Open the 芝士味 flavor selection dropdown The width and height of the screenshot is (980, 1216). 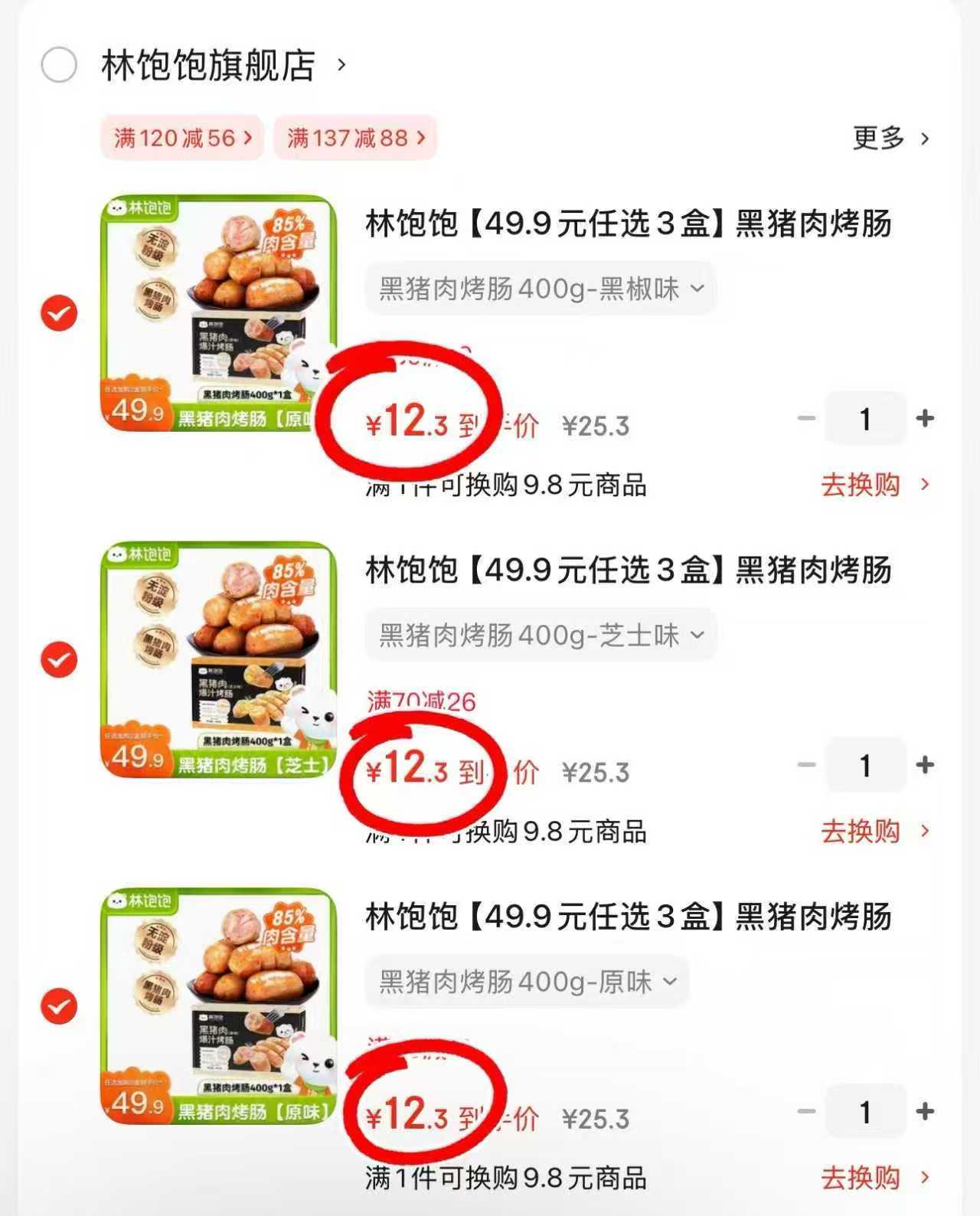[x=538, y=634]
